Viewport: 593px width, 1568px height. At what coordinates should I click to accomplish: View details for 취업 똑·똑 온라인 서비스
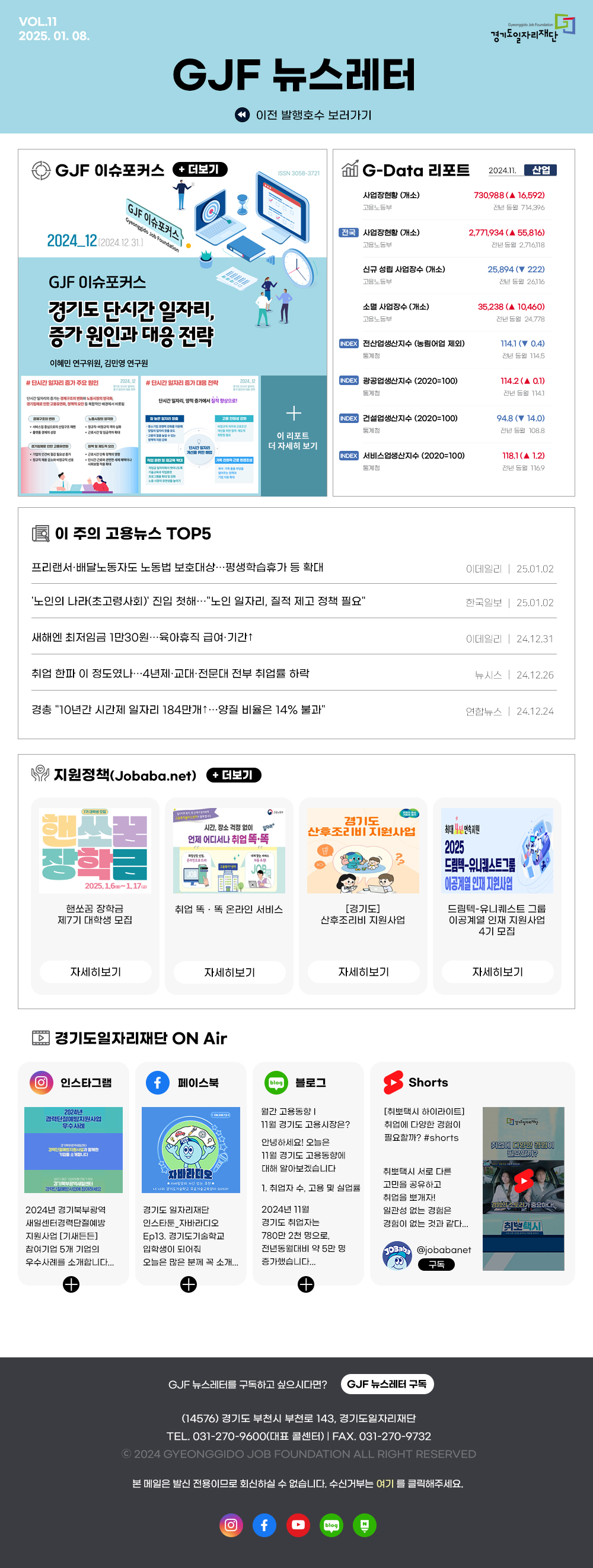pyautogui.click(x=229, y=972)
